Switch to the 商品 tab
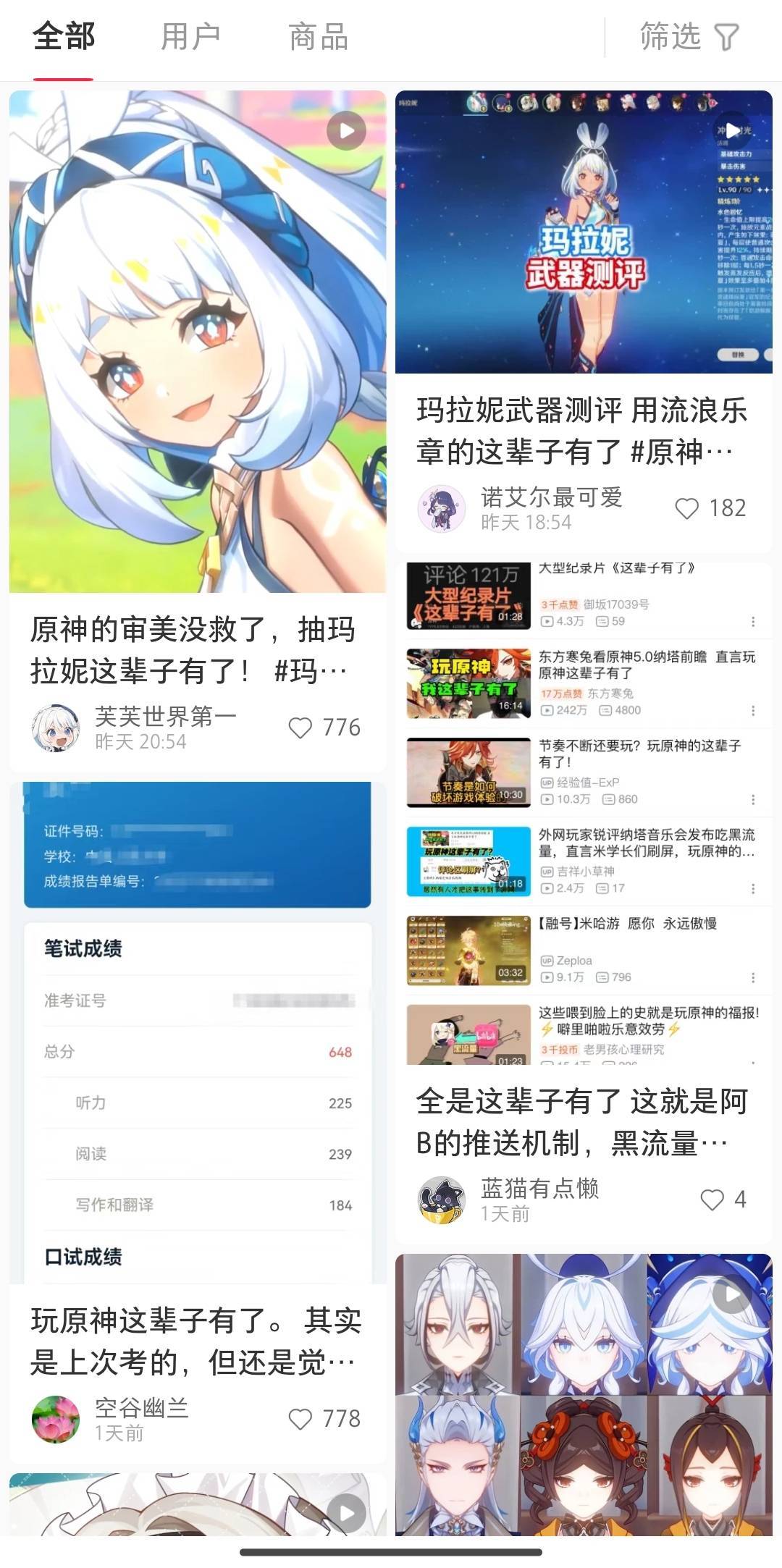 (319, 36)
